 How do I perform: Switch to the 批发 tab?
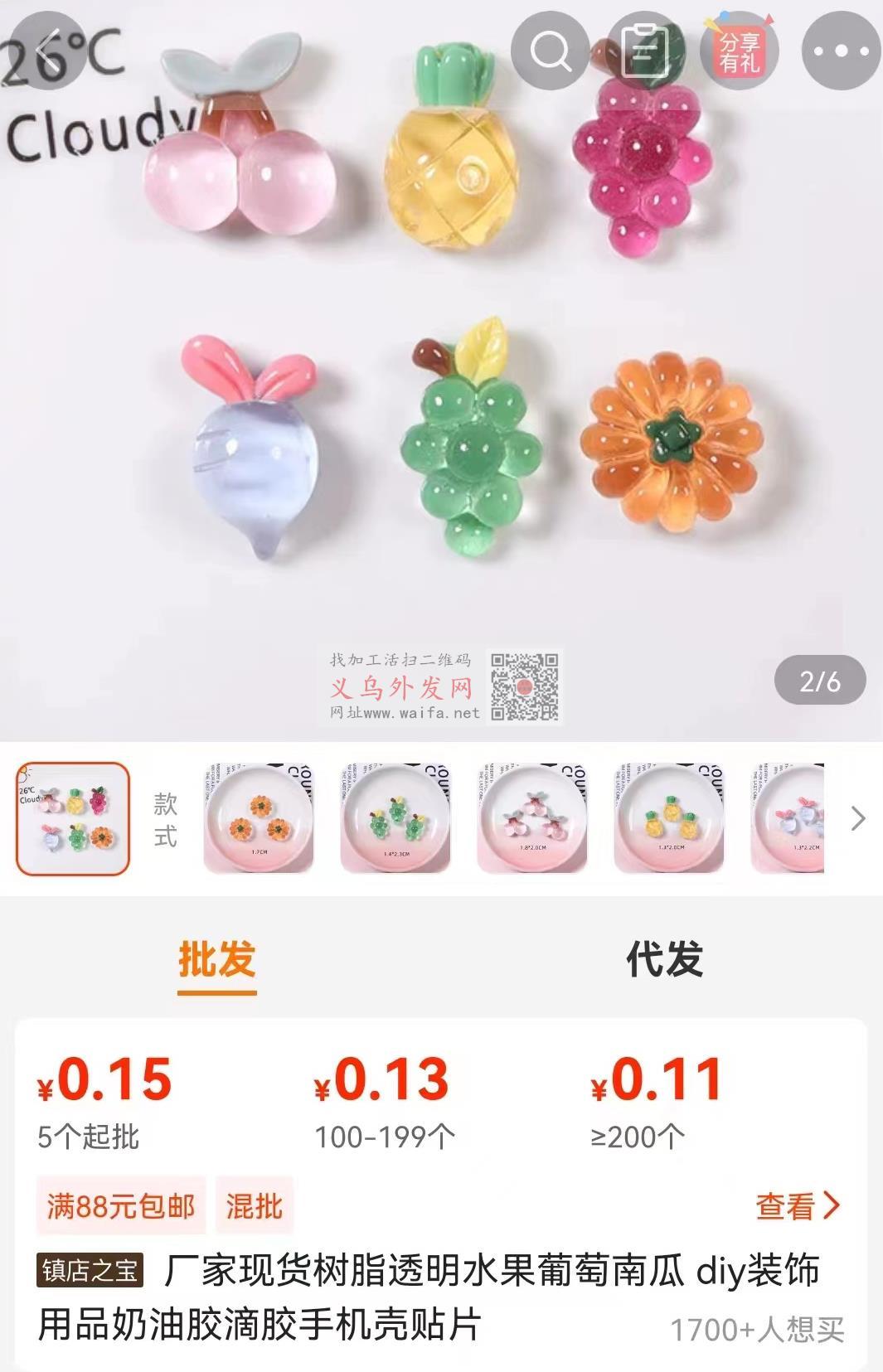[217, 960]
